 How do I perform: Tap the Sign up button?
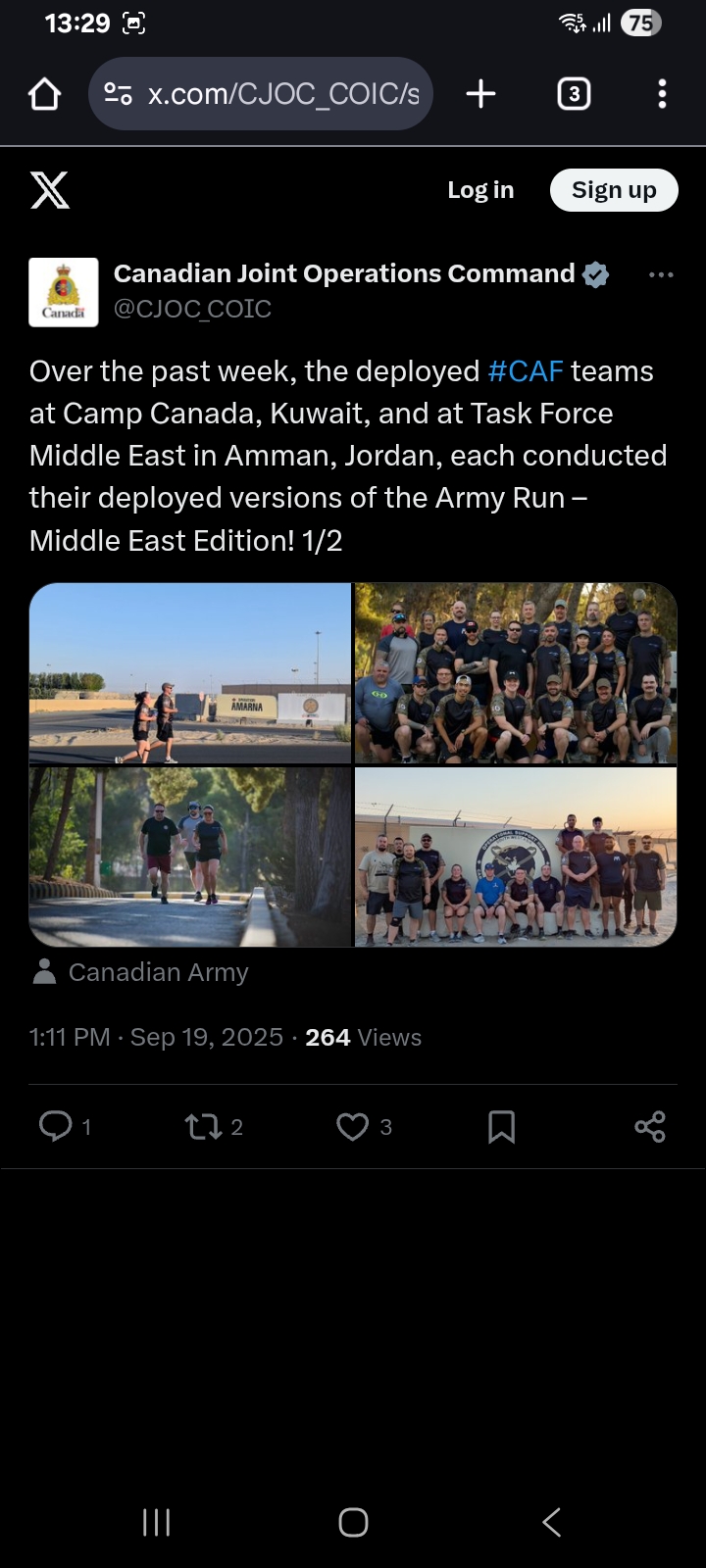(614, 190)
